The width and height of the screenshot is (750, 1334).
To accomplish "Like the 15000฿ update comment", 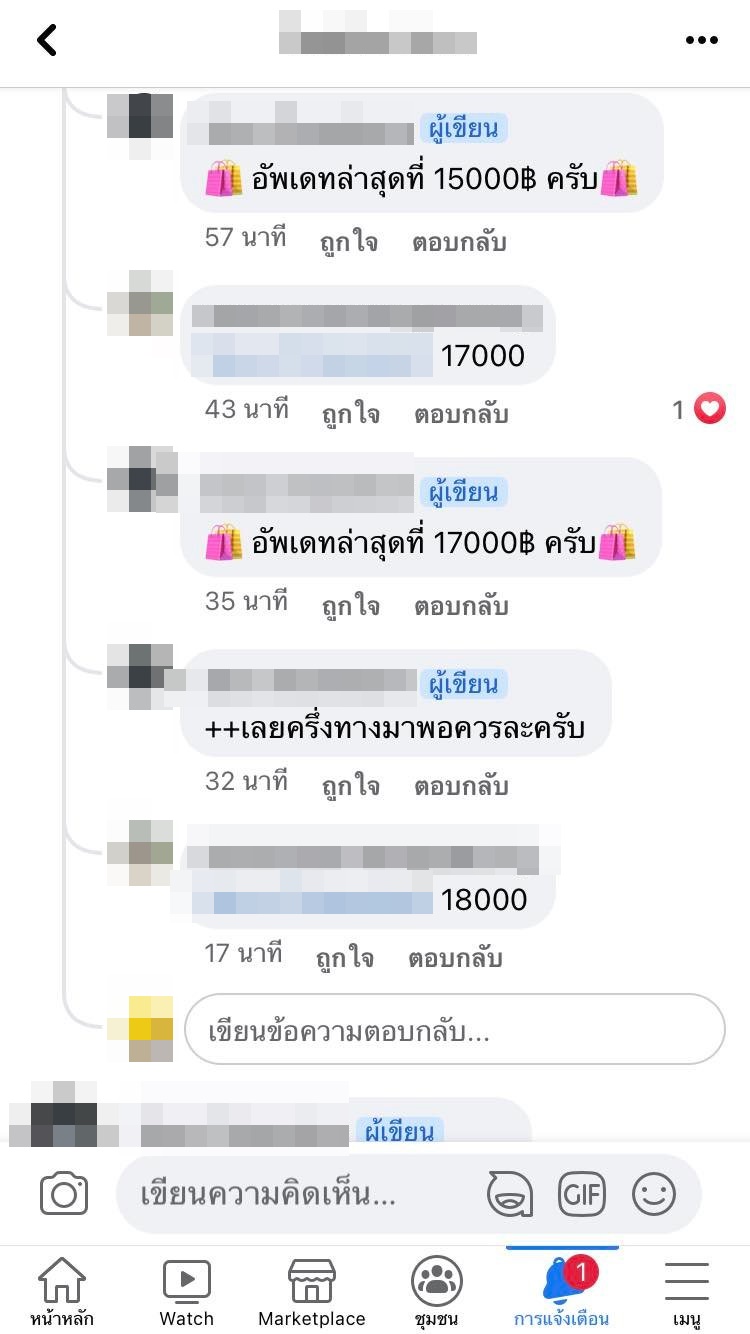I will (348, 242).
